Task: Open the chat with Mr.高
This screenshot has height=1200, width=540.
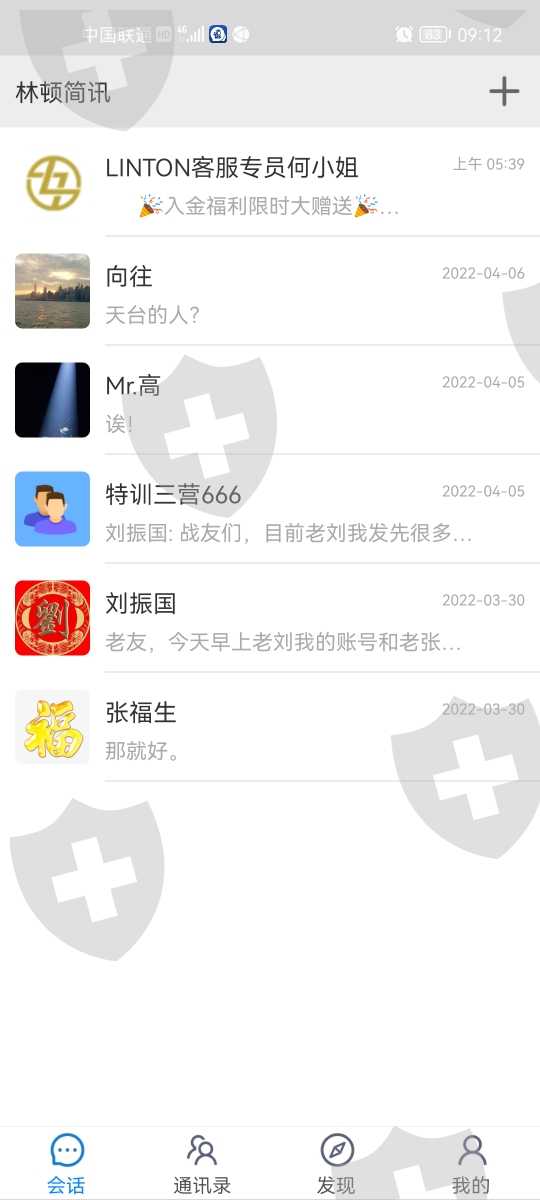Action: click(270, 400)
